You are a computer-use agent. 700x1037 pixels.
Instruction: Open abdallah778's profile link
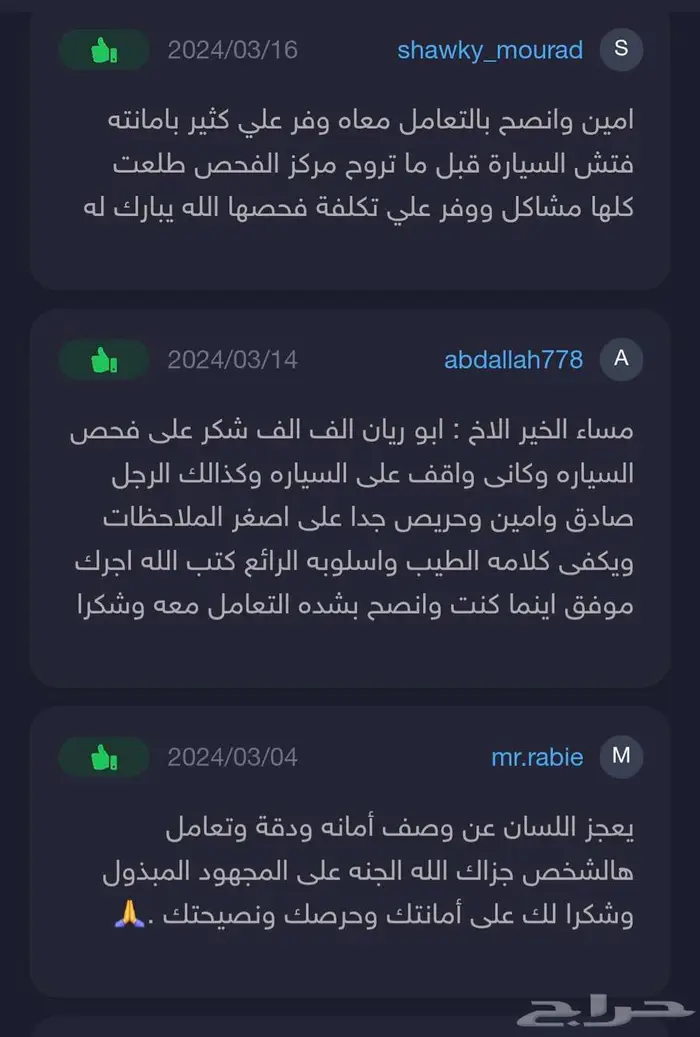(513, 359)
